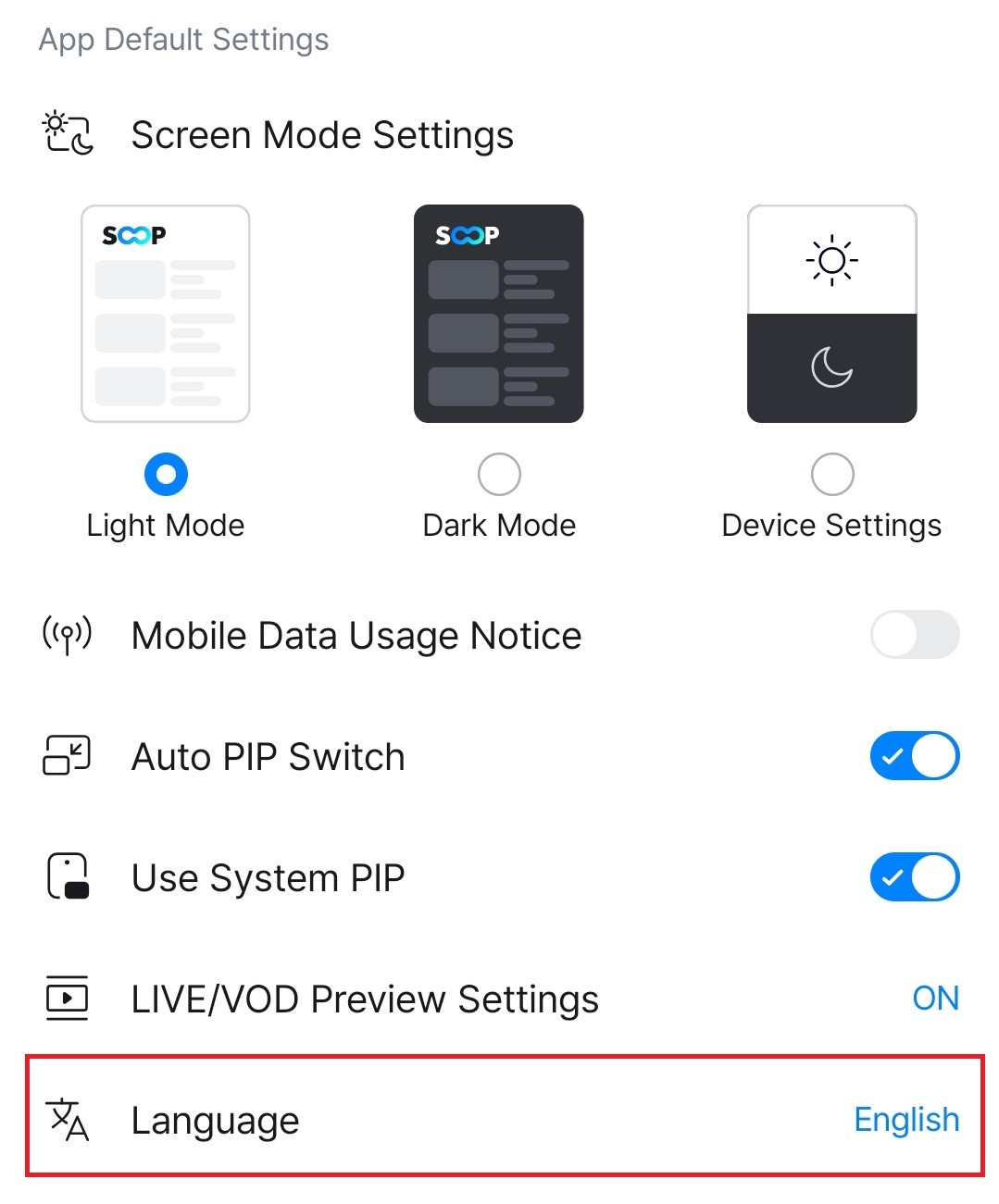
Task: Tap the sun and moon preview thumbnail
Action: coord(831,314)
